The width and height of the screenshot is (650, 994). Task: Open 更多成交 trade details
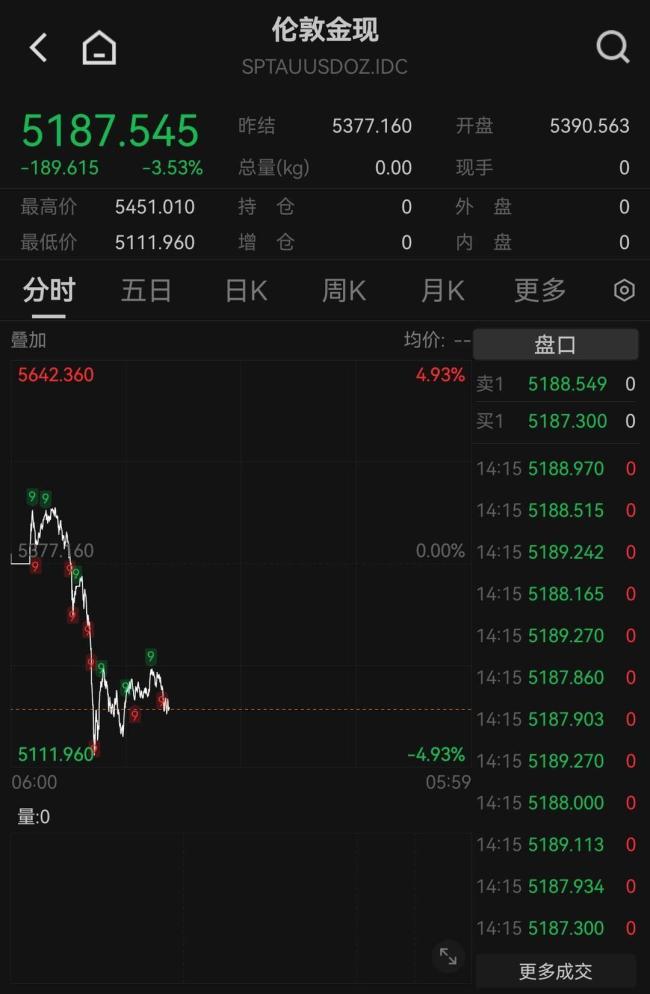pos(555,971)
